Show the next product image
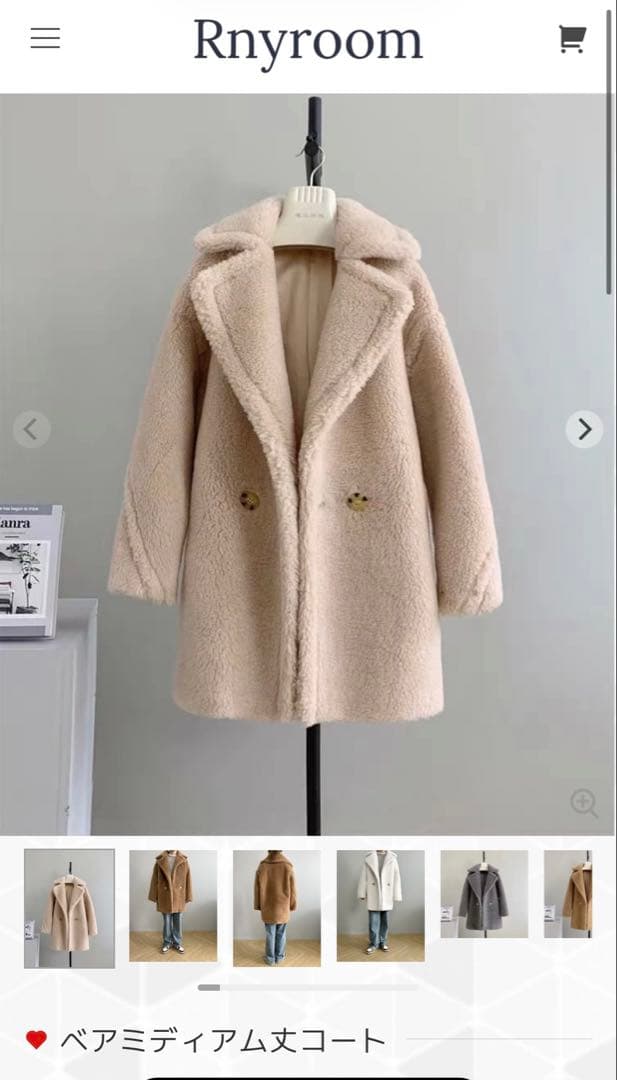 point(584,430)
